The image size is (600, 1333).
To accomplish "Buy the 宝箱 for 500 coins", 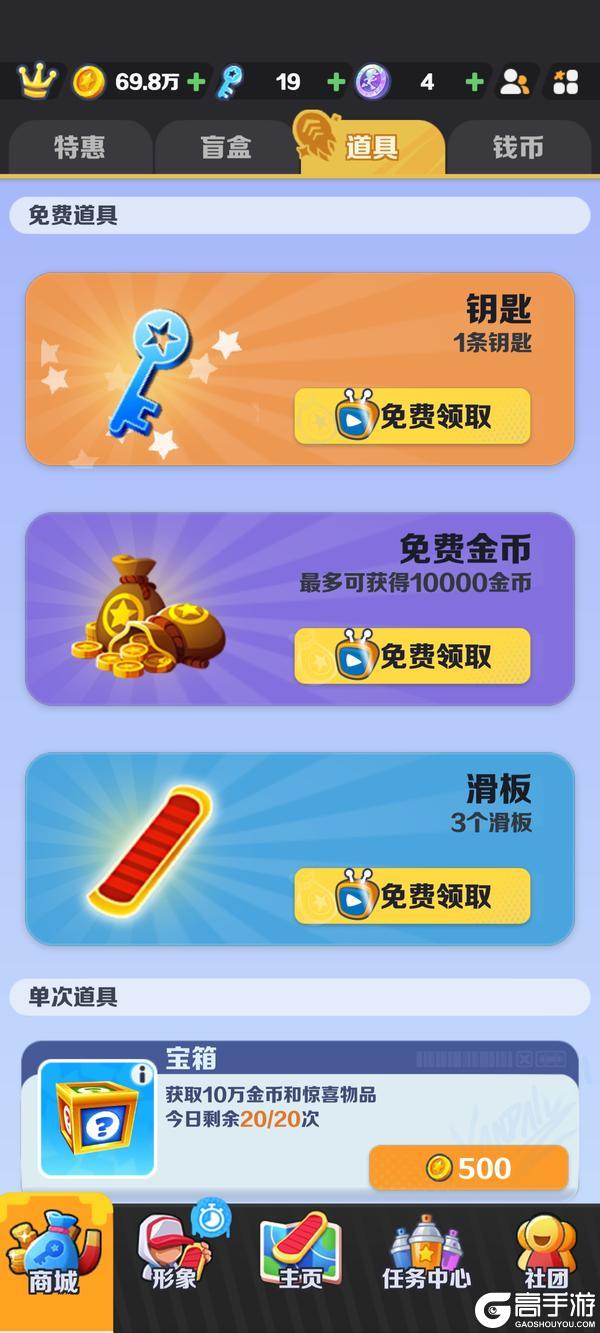I will pyautogui.click(x=468, y=1167).
